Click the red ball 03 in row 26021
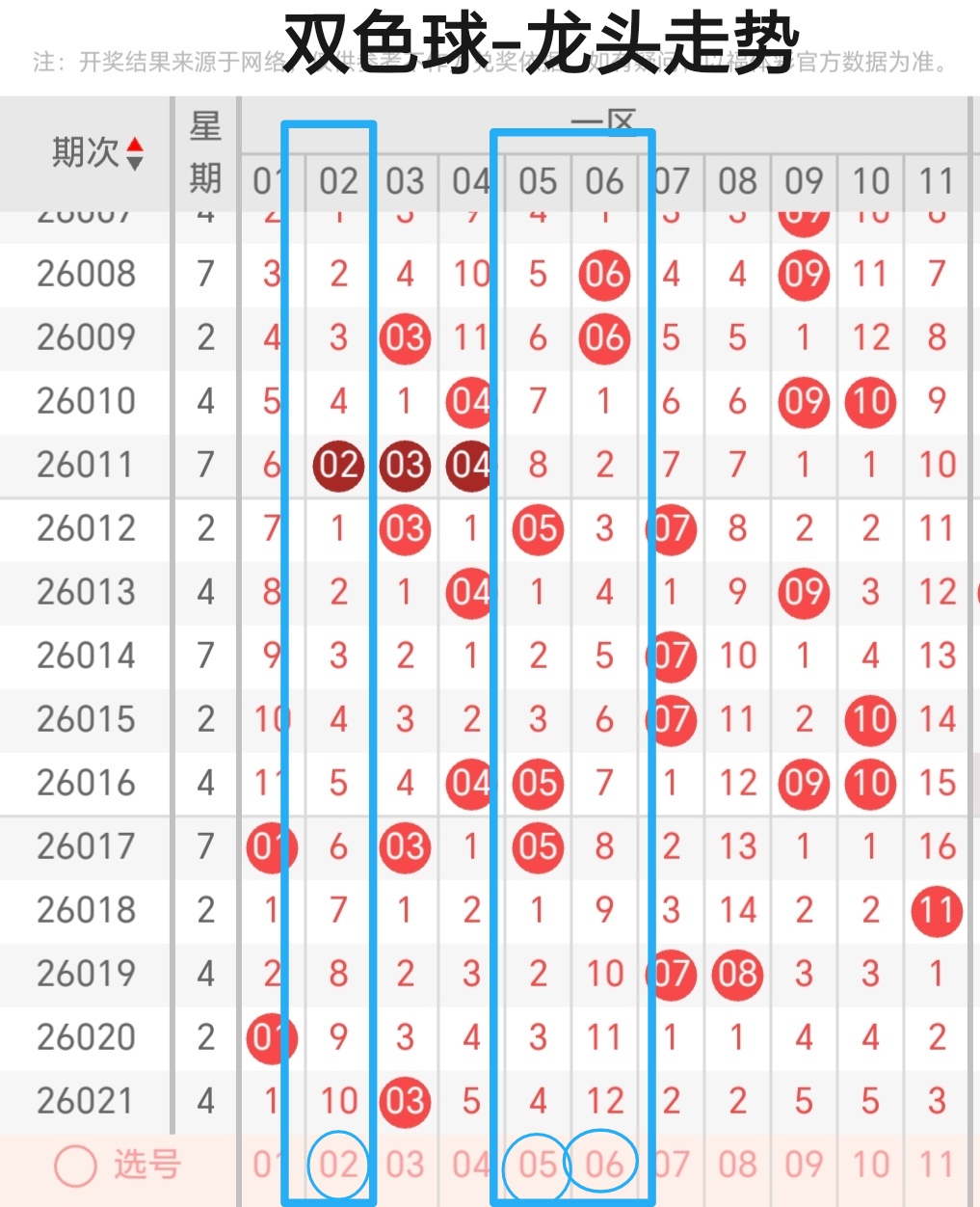The image size is (980, 1207). point(404,1100)
